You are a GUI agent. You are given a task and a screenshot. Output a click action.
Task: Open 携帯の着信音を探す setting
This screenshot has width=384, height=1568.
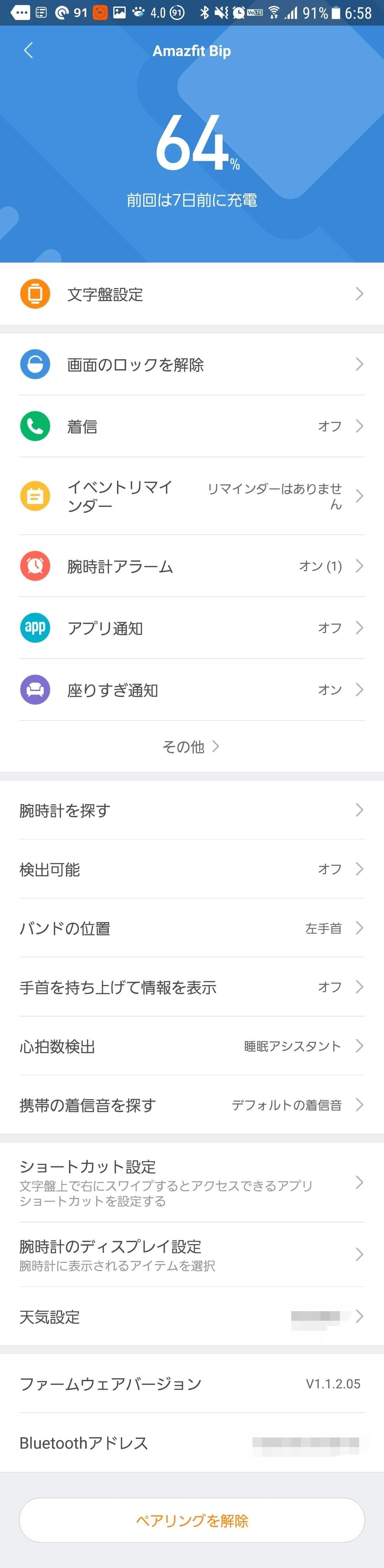[x=192, y=1105]
